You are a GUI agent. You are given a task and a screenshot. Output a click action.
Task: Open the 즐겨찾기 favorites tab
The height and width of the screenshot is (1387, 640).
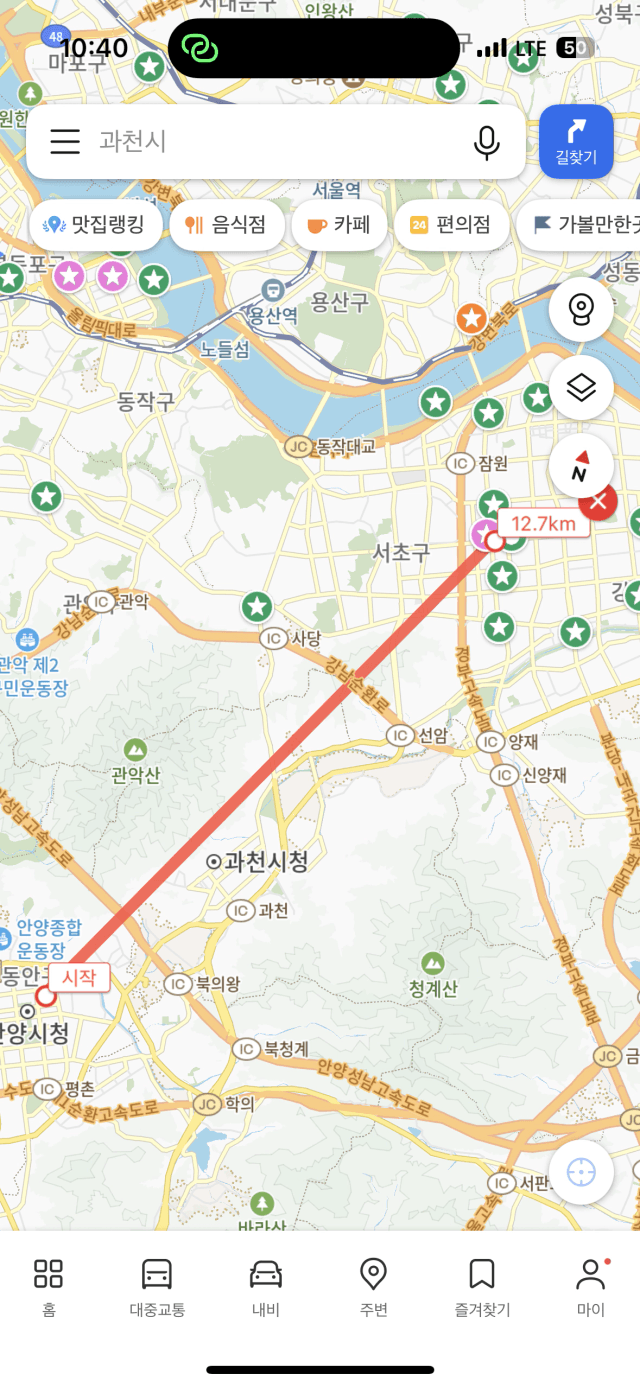[x=482, y=1287]
